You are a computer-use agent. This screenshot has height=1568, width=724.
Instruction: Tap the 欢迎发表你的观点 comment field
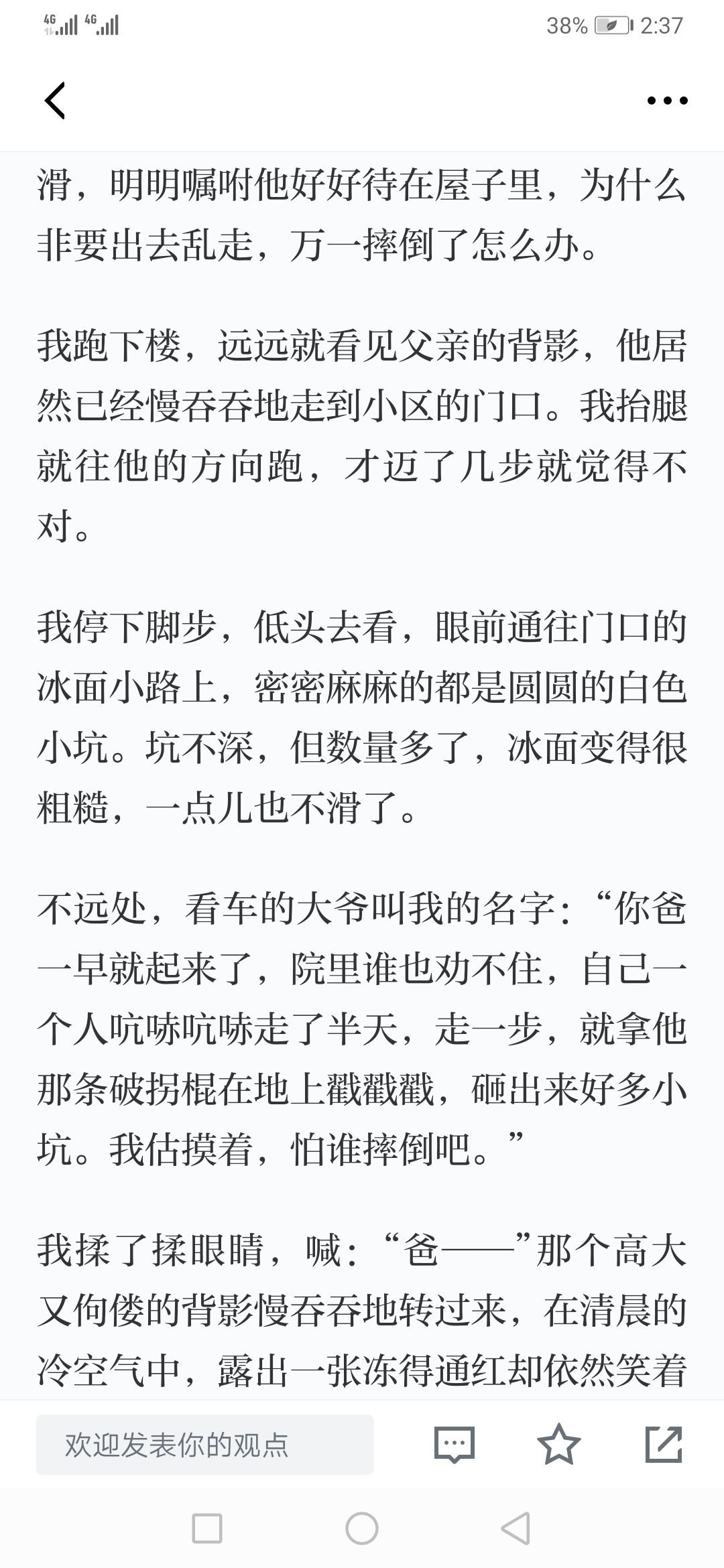point(205,1445)
